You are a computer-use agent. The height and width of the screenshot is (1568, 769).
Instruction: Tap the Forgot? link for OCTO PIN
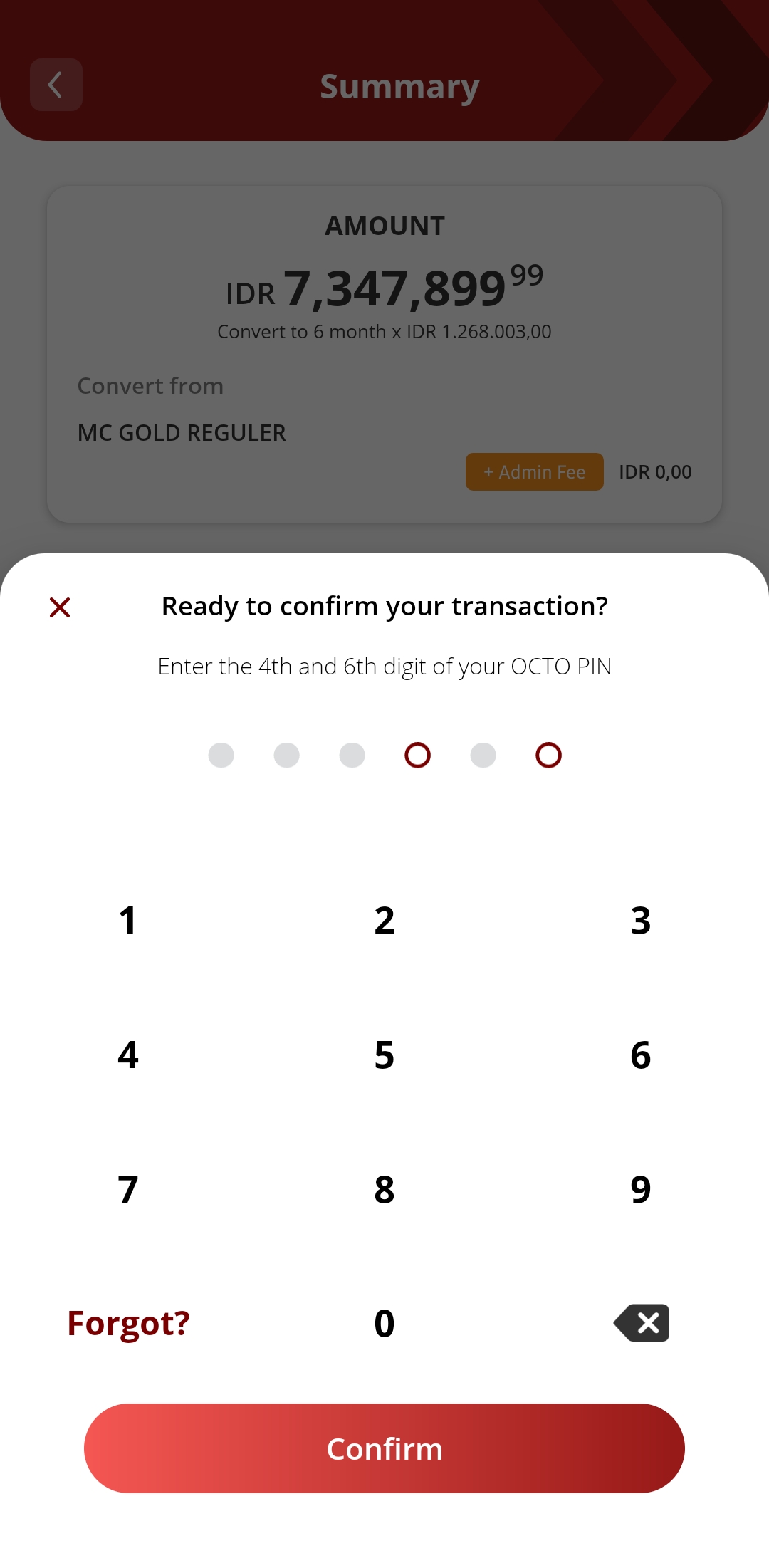(129, 1323)
